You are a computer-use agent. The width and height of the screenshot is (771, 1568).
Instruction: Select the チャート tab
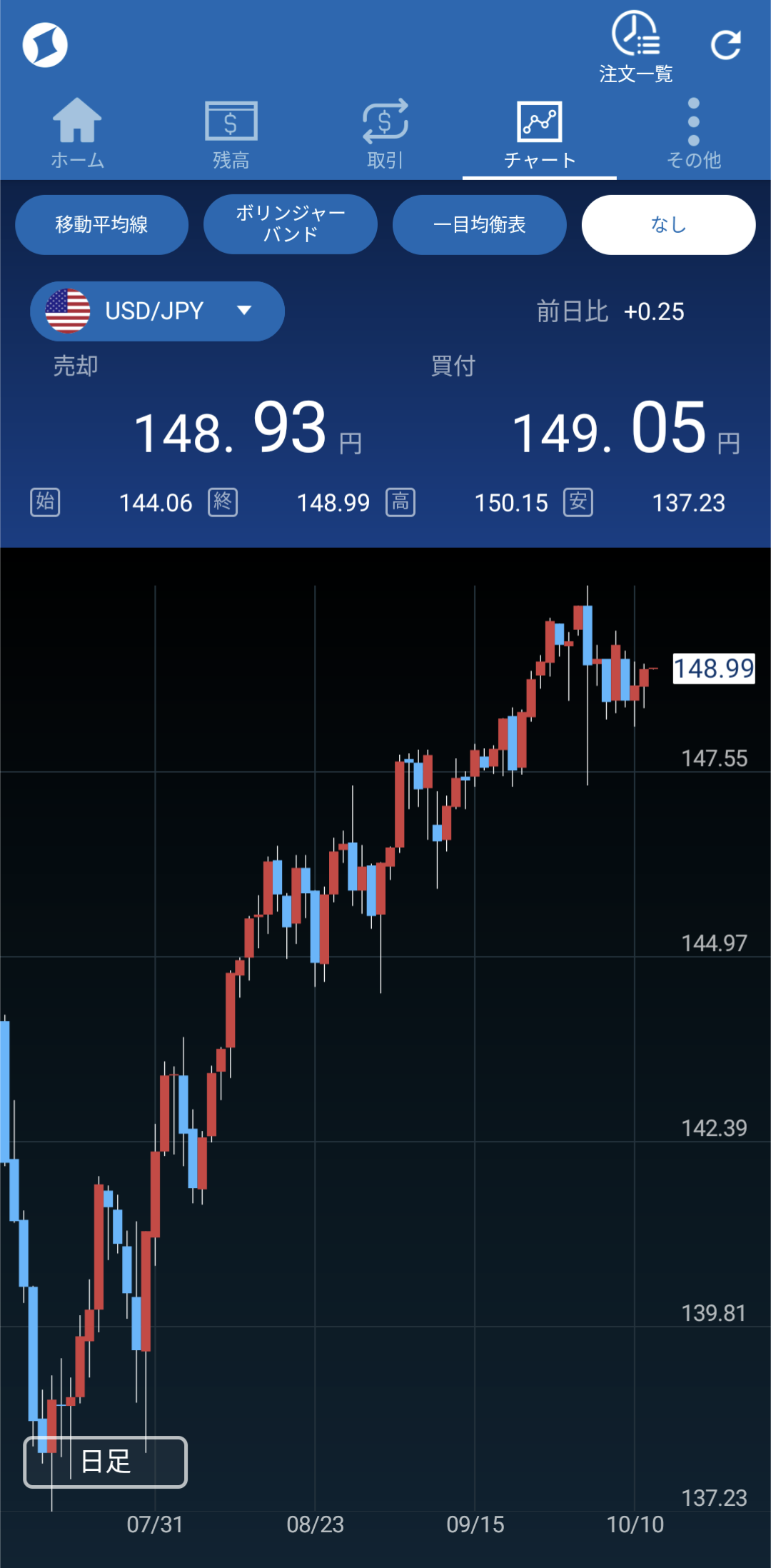pos(540,134)
